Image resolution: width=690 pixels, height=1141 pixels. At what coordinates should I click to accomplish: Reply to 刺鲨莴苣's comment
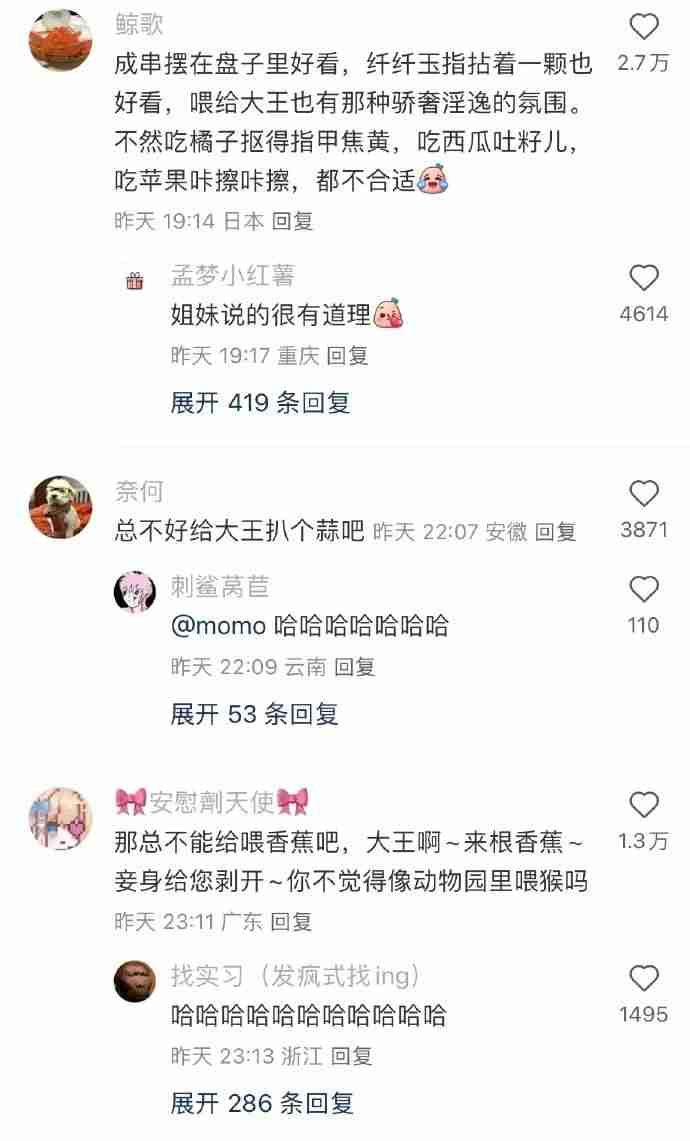click(354, 667)
